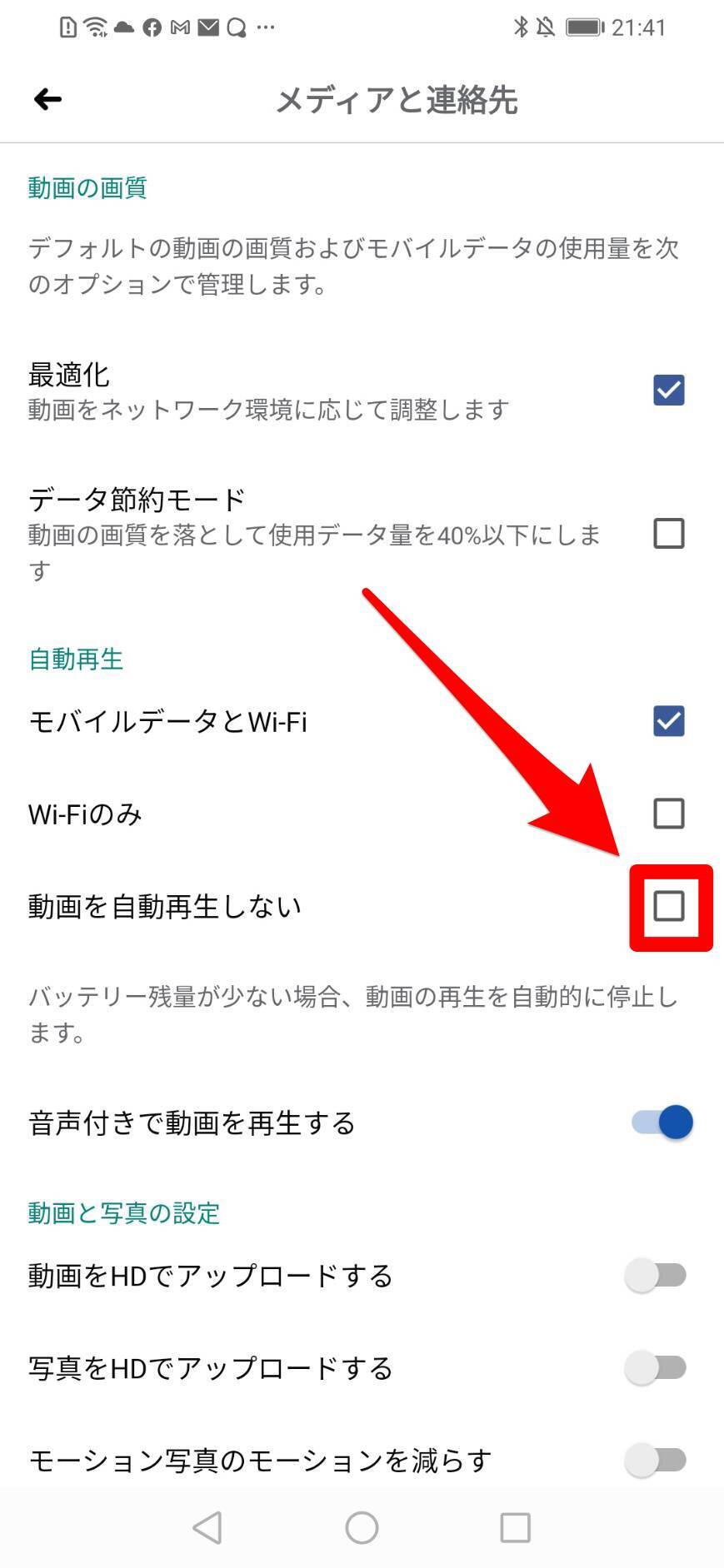Turn off 音声付きで動画を再生する switch
Screen dimensions: 724x1568
tap(662, 1122)
